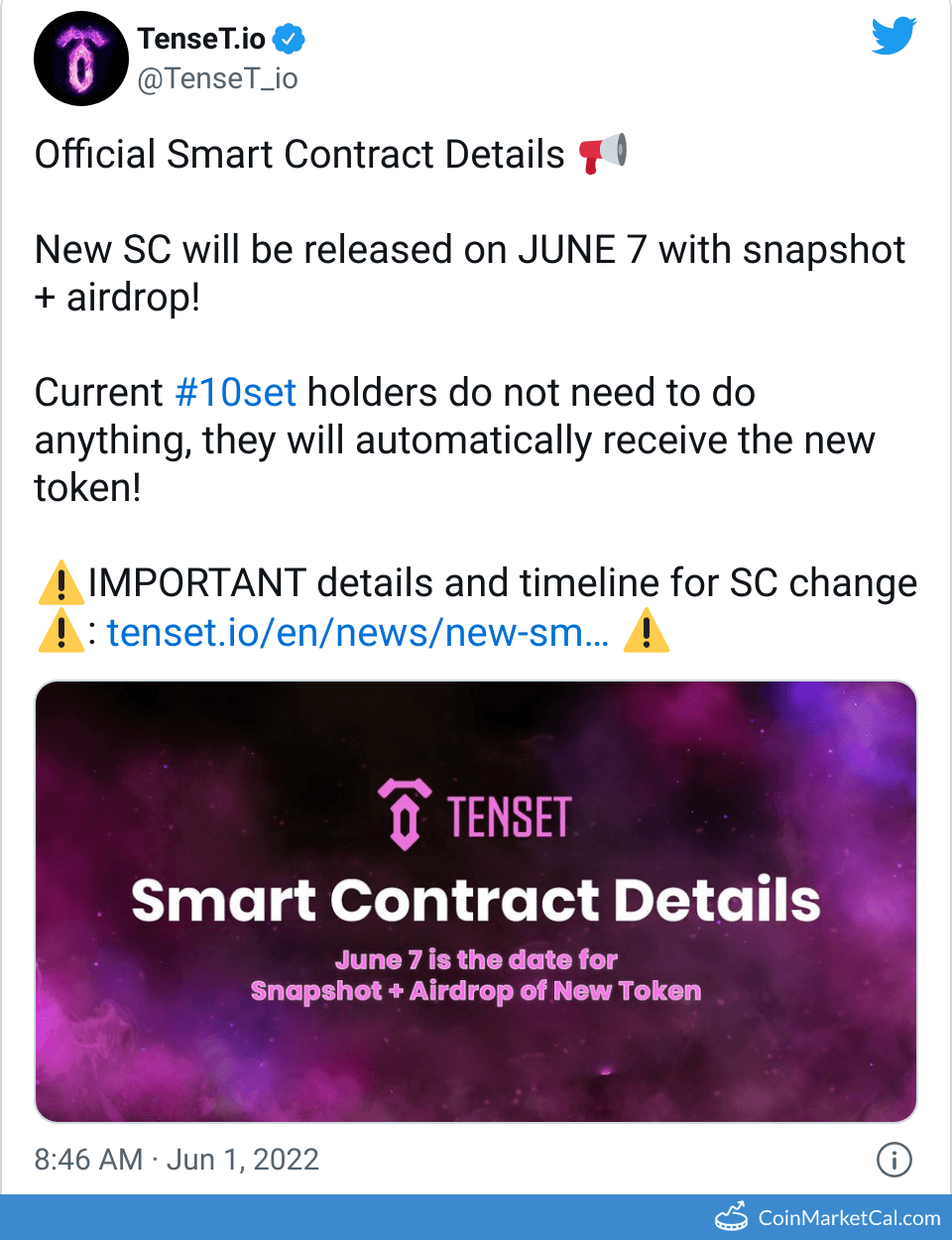Follow the tenset.io/en/news link
952x1240 pixels.
tap(357, 632)
